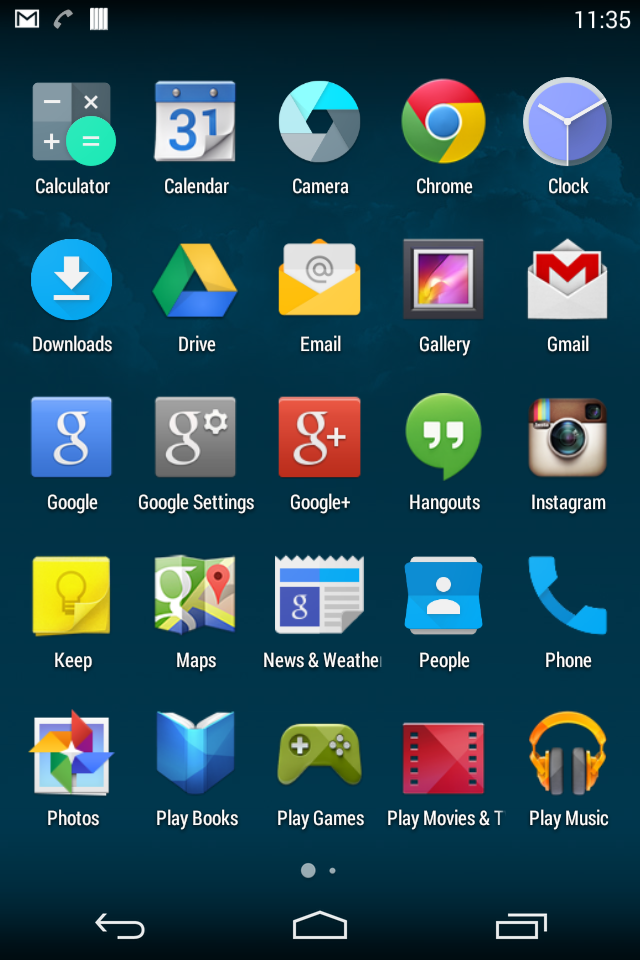Viewport: 640px width, 960px height.
Task: Open the Calculator app
Action: tap(72, 123)
